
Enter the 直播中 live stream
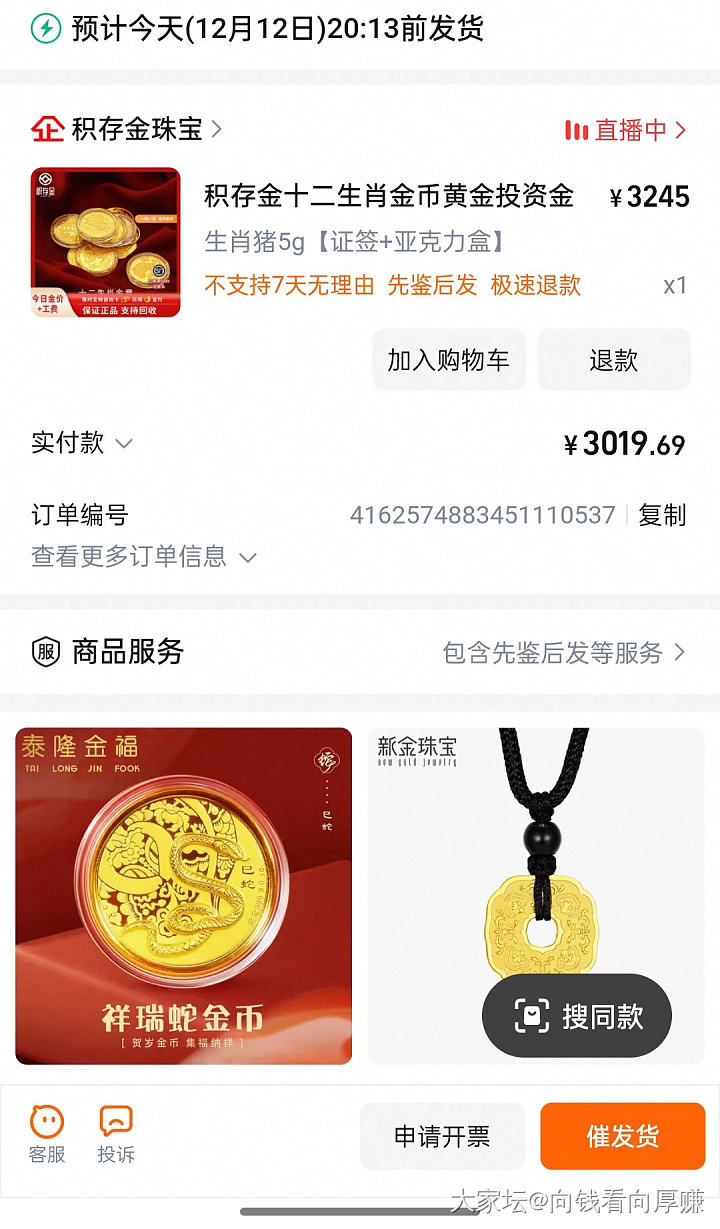point(627,130)
